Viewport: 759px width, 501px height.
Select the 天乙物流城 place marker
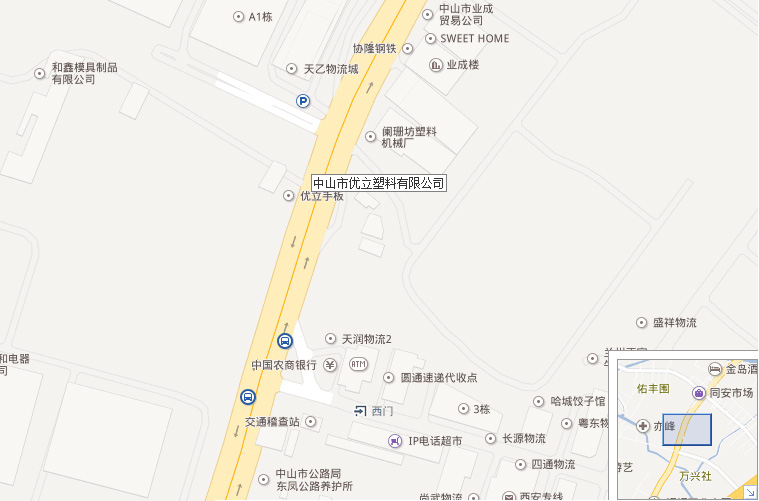click(292, 69)
